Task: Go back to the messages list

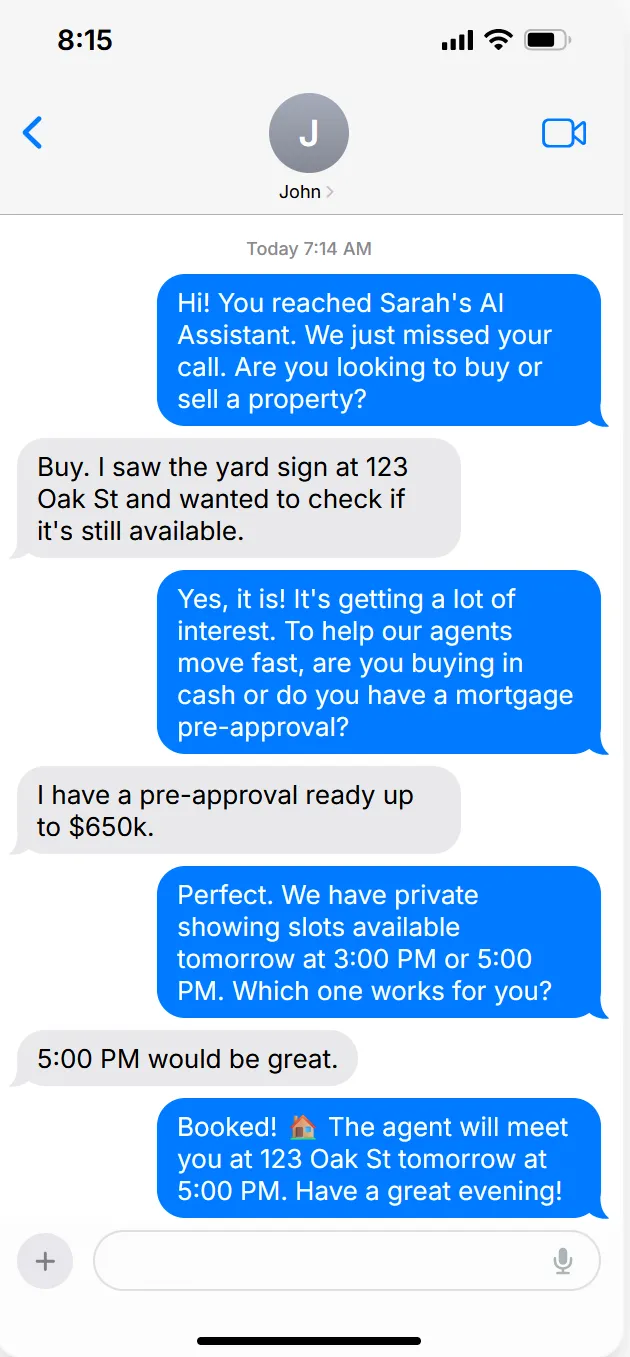Action: (x=33, y=133)
